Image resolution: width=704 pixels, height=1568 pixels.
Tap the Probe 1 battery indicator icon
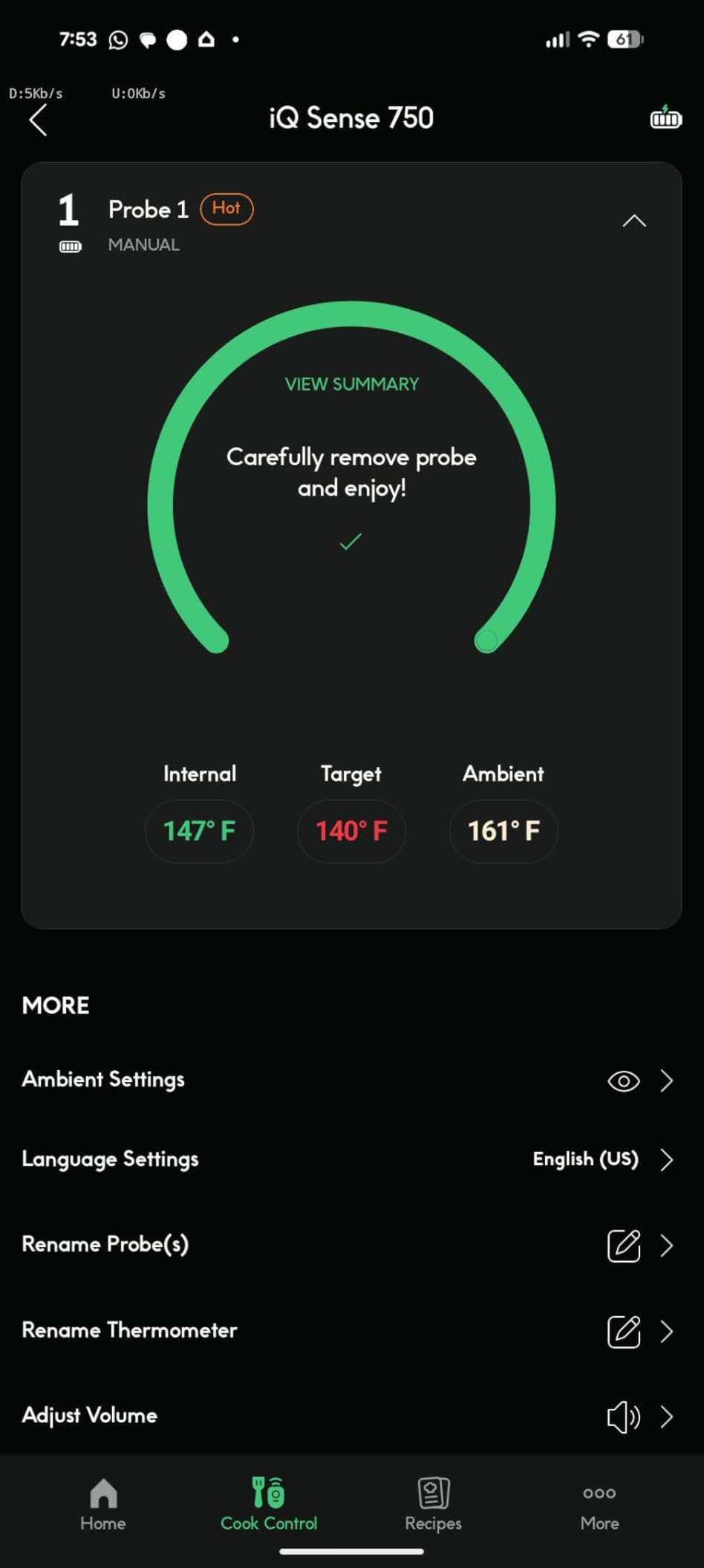tap(69, 245)
